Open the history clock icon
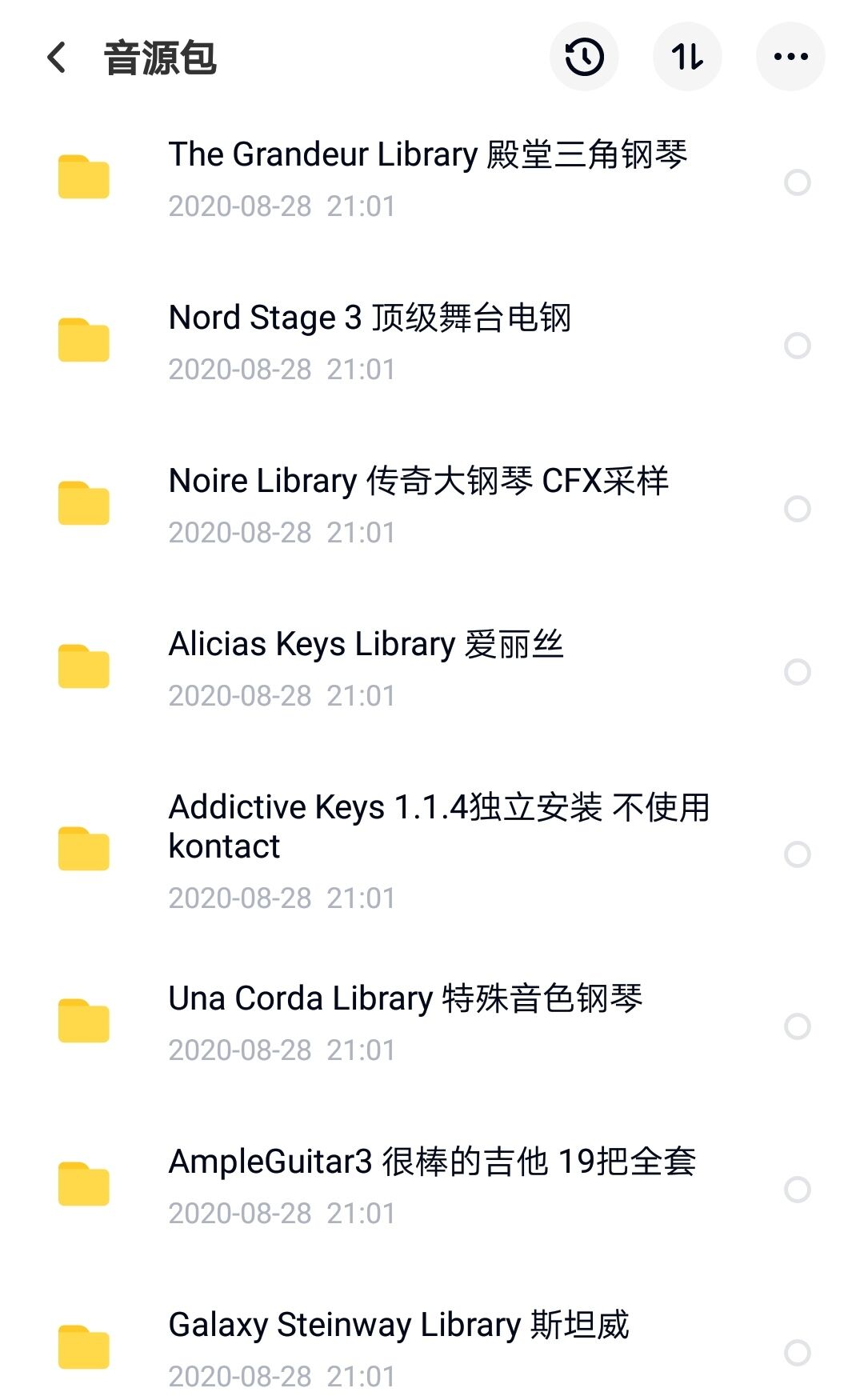This screenshot has width=864, height=1400. point(584,57)
